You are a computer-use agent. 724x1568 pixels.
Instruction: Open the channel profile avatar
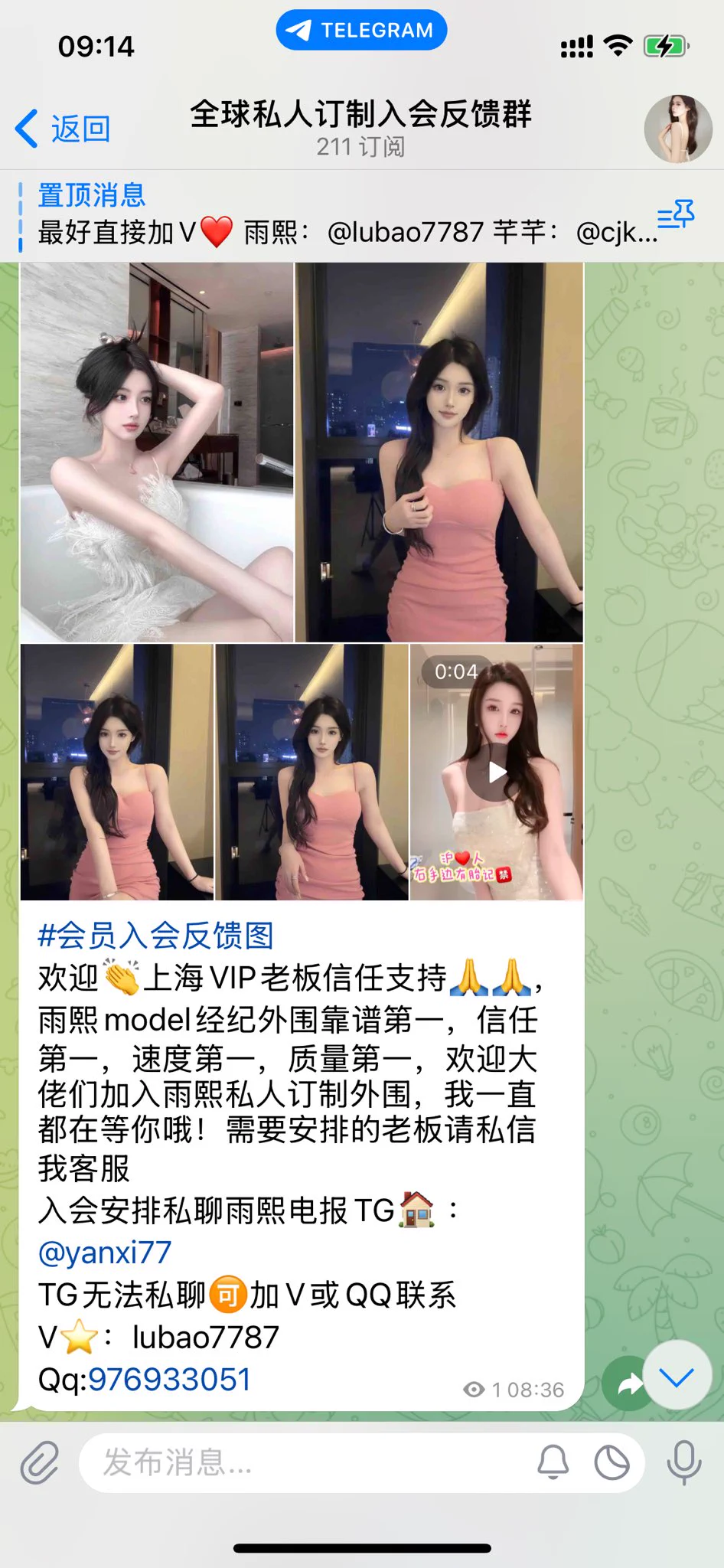tap(678, 129)
